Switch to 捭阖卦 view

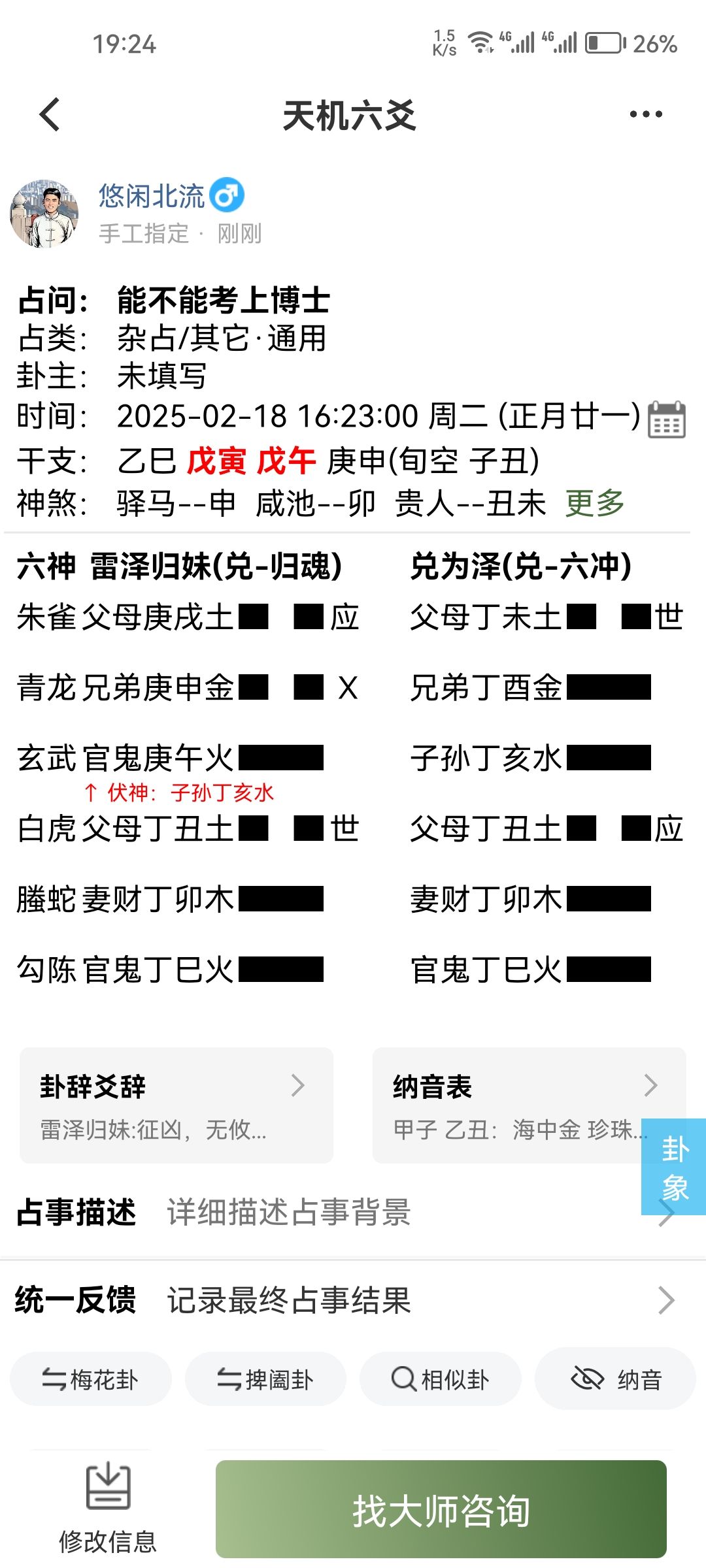pyautogui.click(x=265, y=1379)
